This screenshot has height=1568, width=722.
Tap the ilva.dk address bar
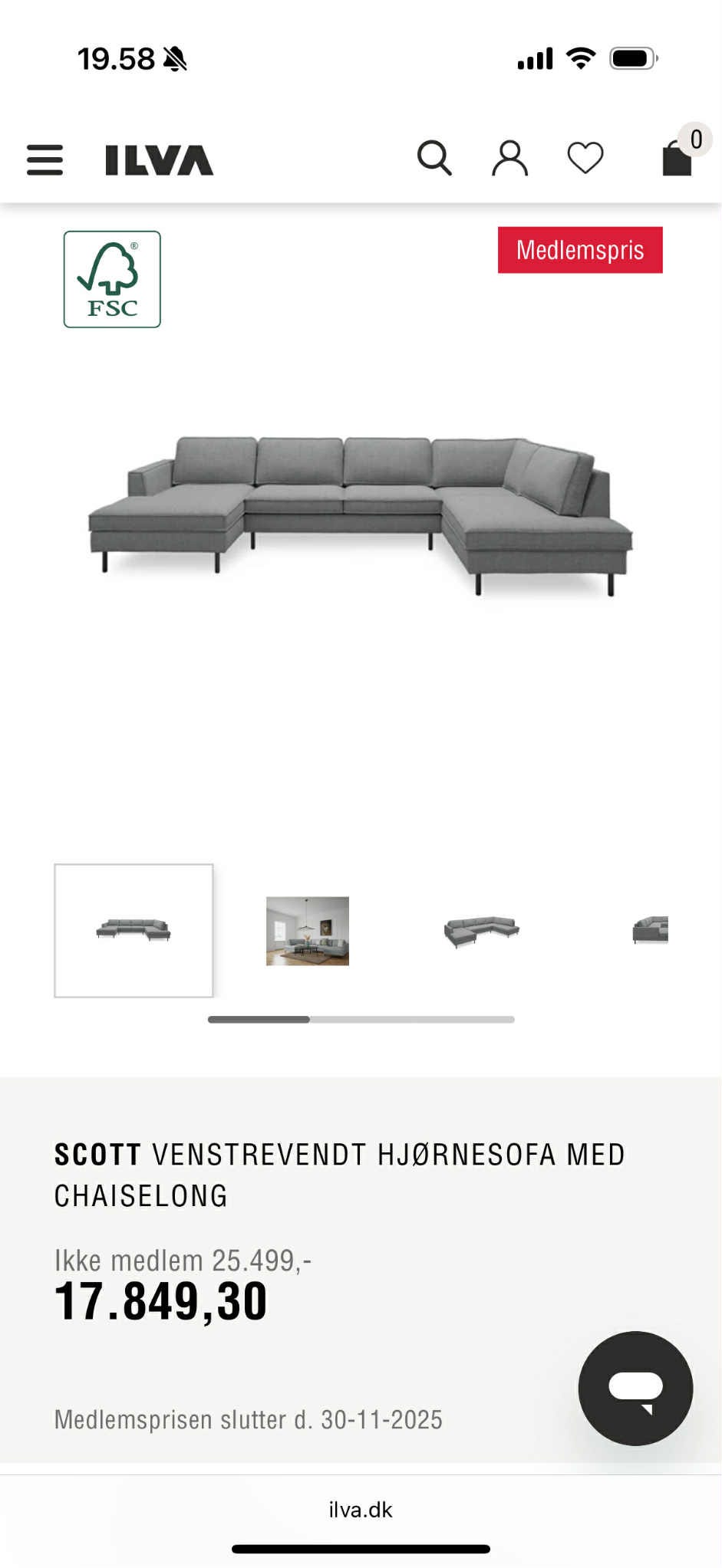pyautogui.click(x=361, y=1509)
